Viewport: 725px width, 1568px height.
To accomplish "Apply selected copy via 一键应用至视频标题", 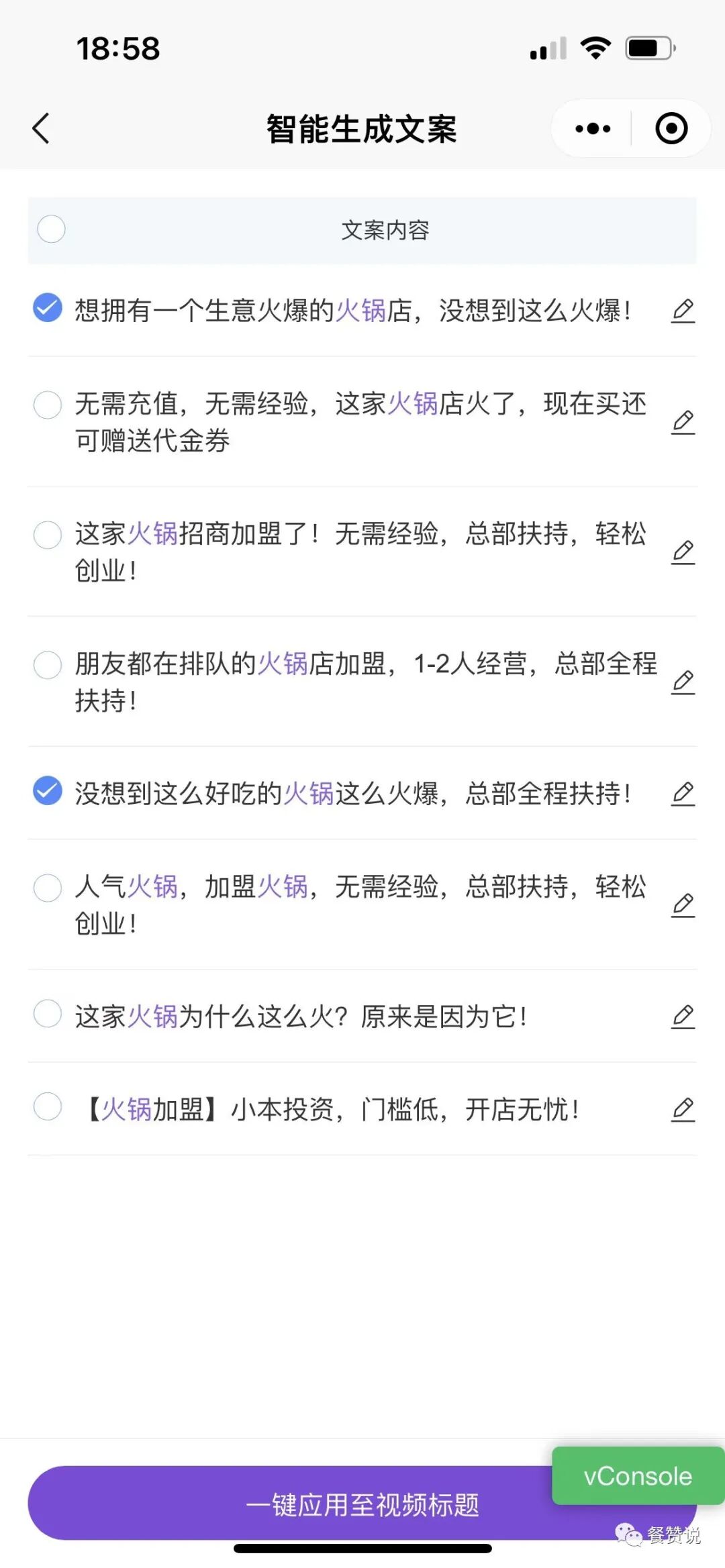I will click(289, 1504).
